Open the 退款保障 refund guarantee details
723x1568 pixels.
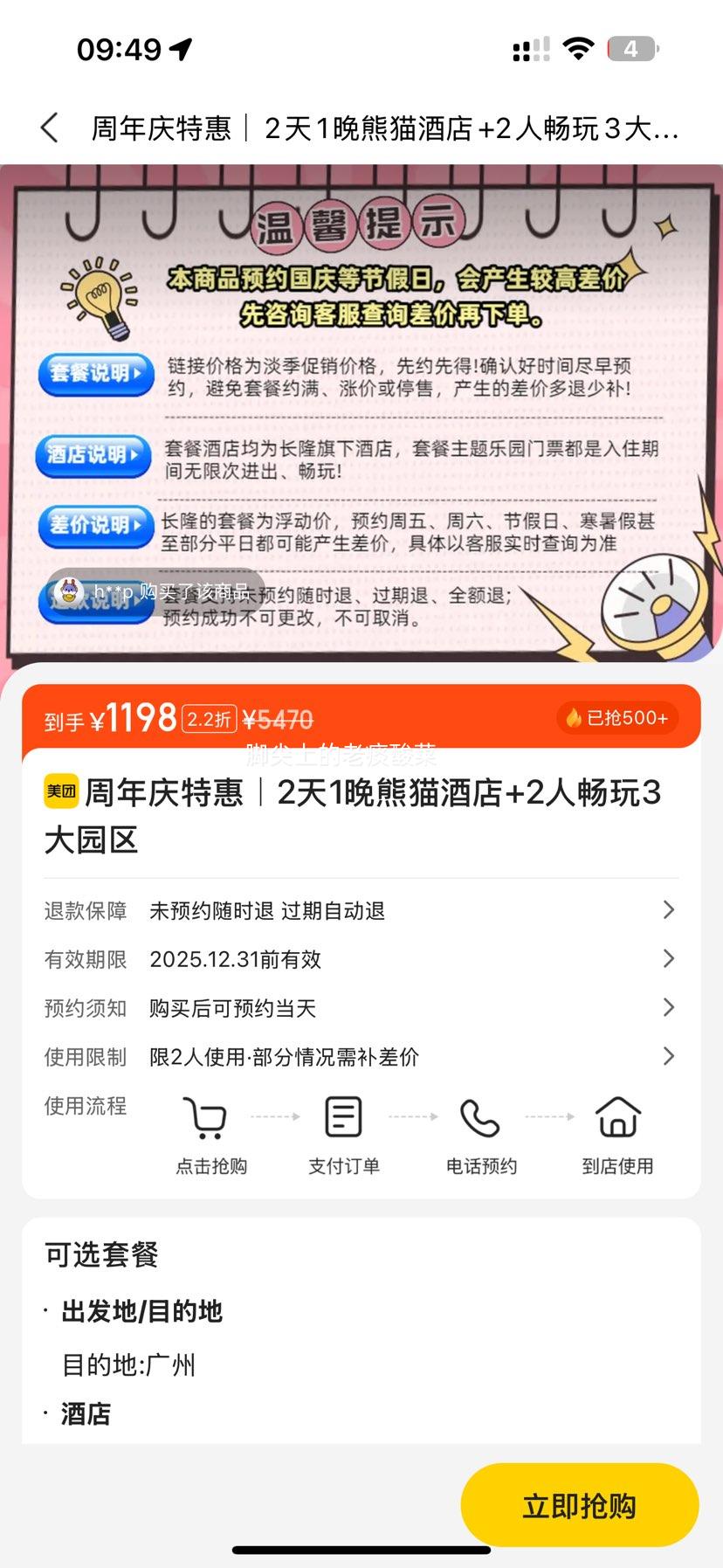361,911
